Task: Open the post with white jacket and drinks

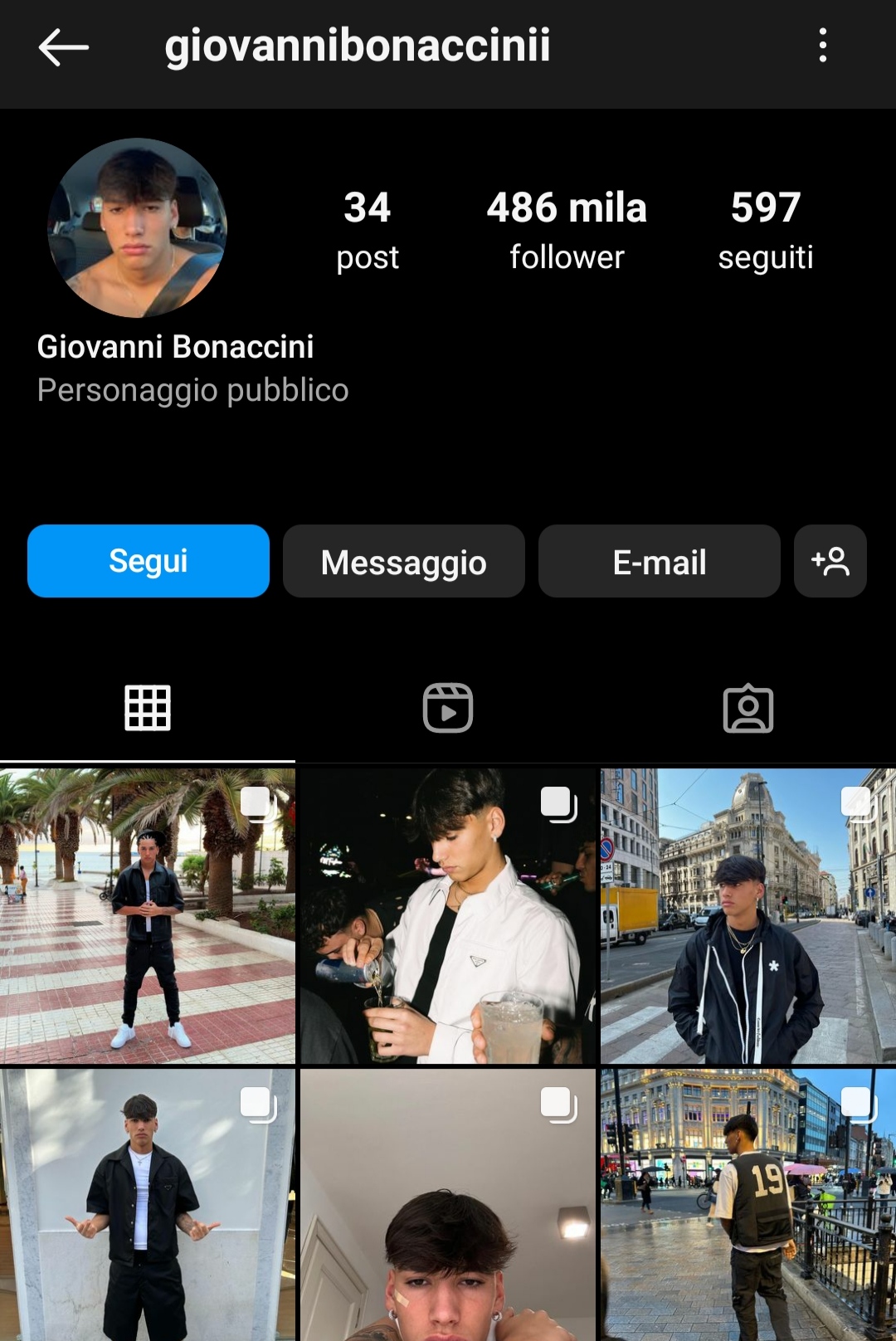Action: pos(448,916)
